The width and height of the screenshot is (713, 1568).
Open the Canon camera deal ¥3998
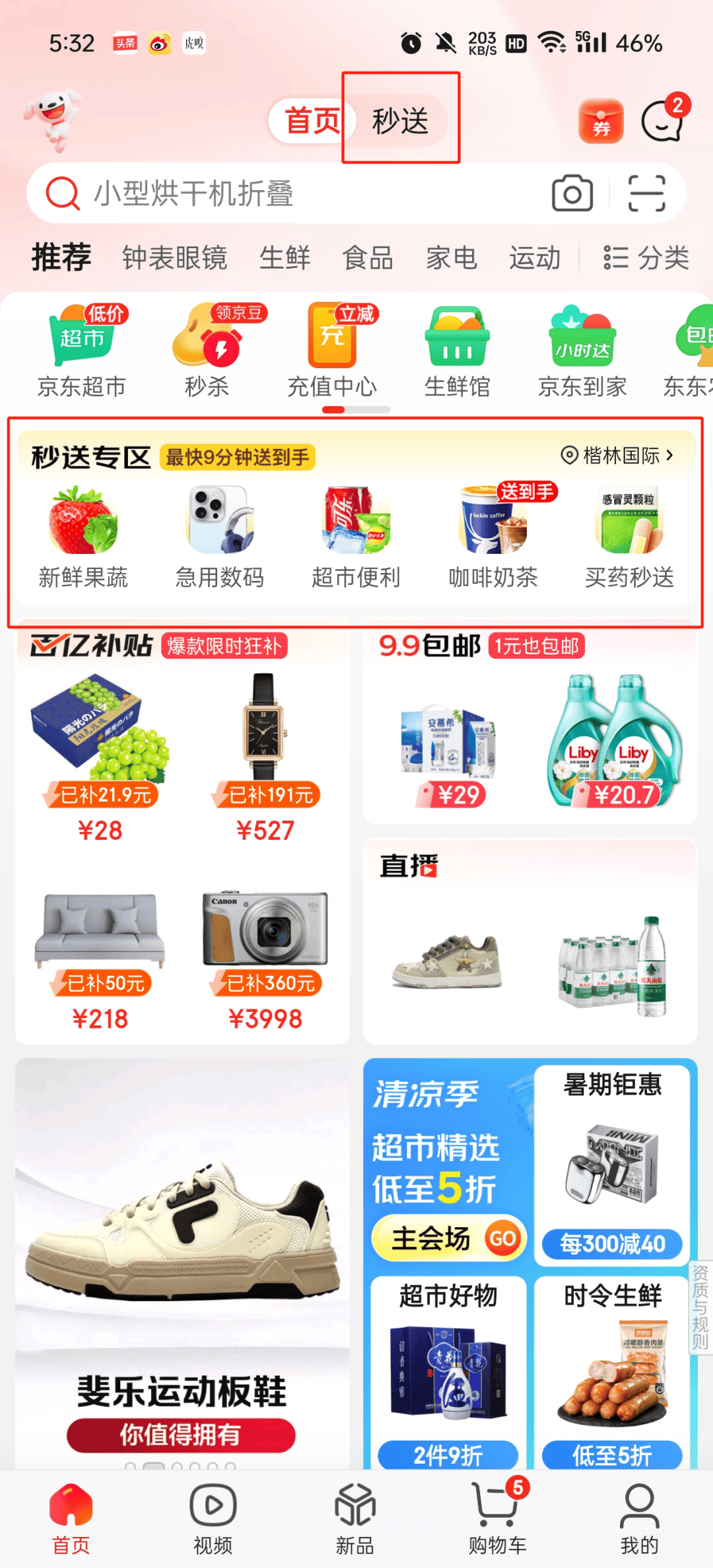[x=265, y=957]
